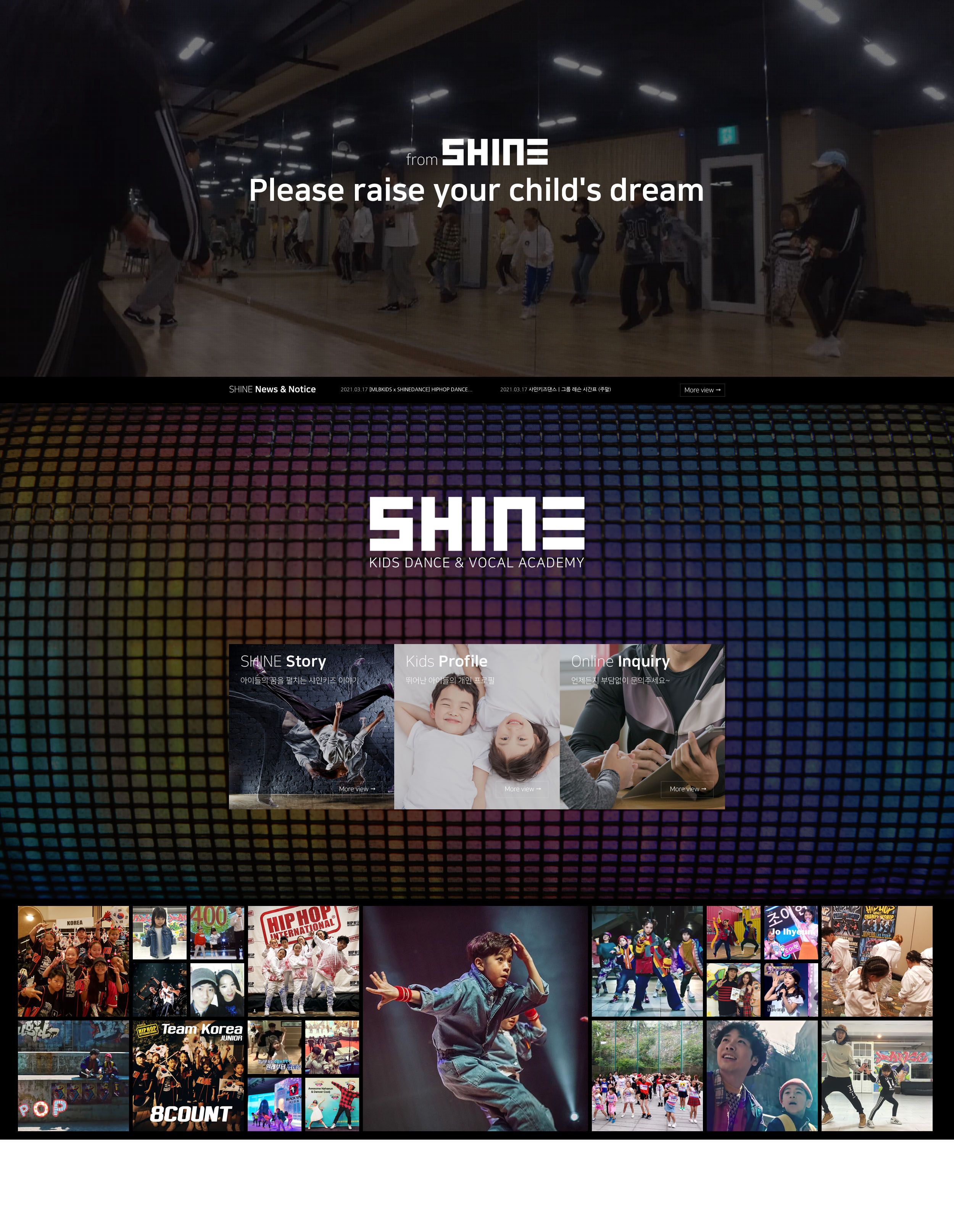Open the DANCE studio practice tile
This screenshot has height=1232, width=954.
click(877, 1075)
